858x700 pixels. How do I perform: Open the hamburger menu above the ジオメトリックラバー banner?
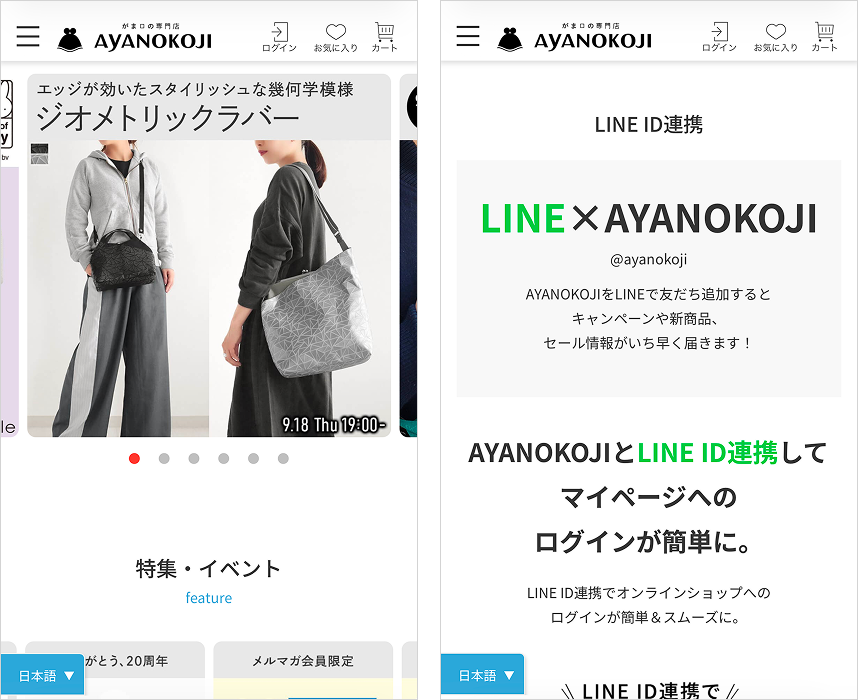28,37
